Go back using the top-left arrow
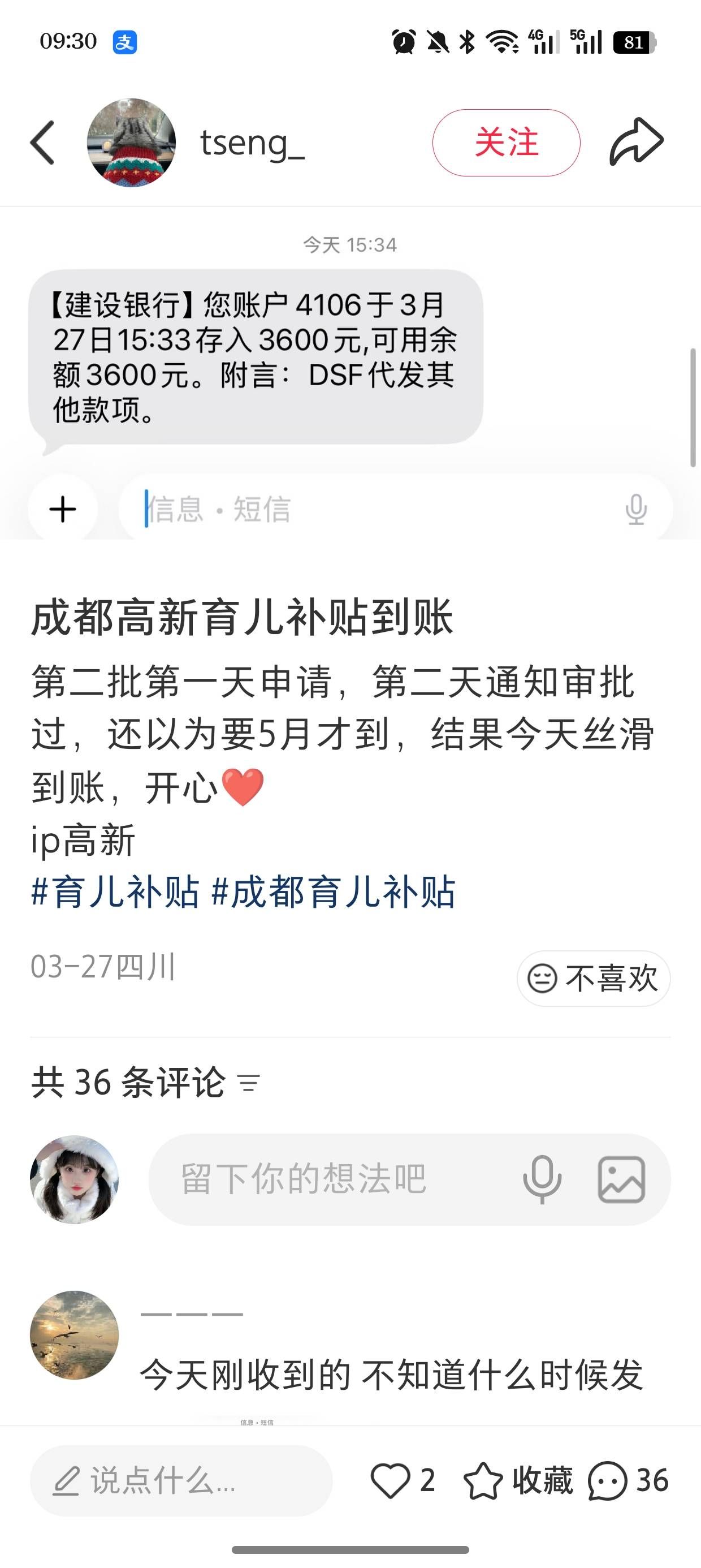 tap(42, 143)
